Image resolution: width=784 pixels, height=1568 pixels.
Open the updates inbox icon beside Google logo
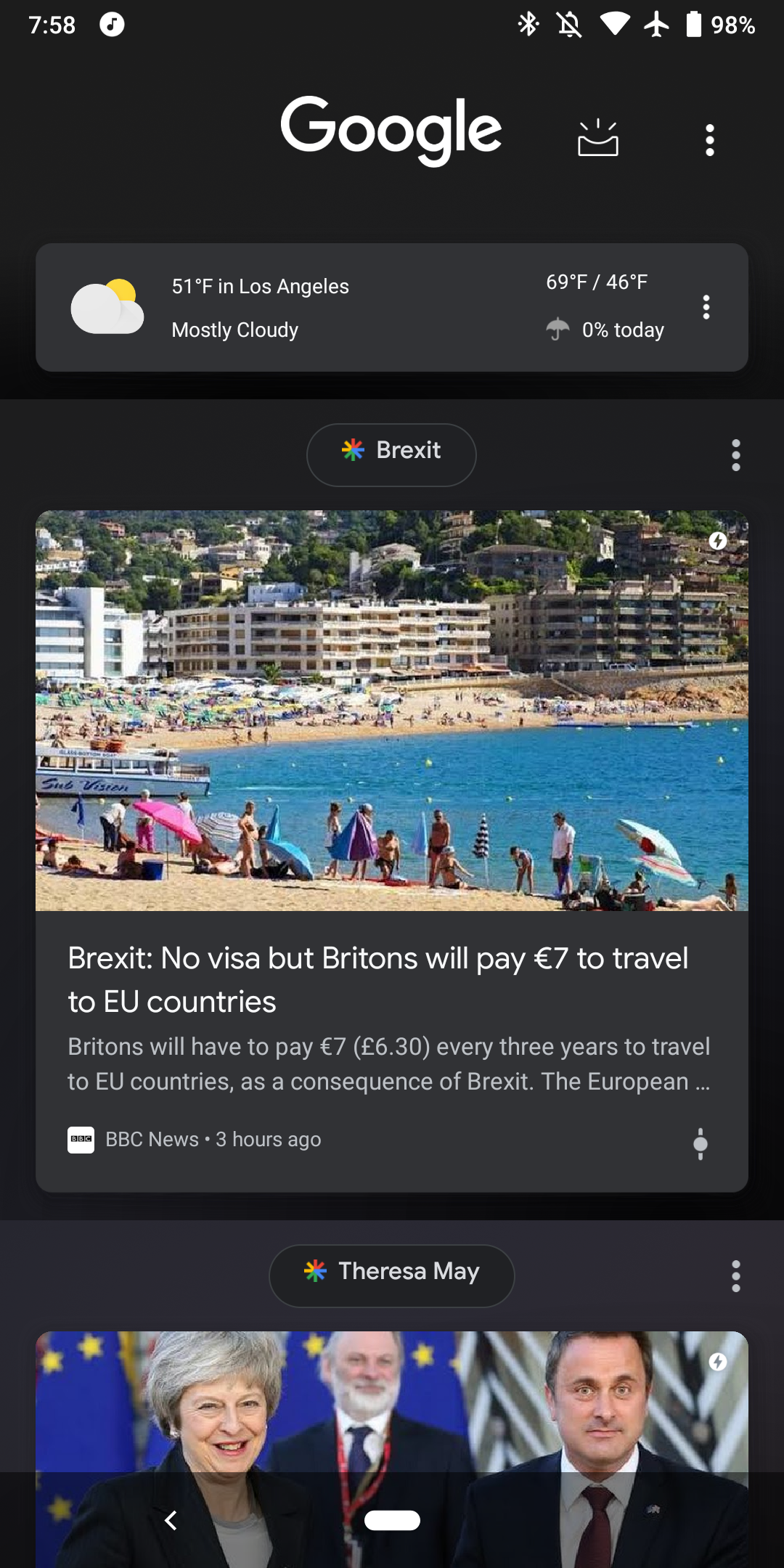(597, 138)
